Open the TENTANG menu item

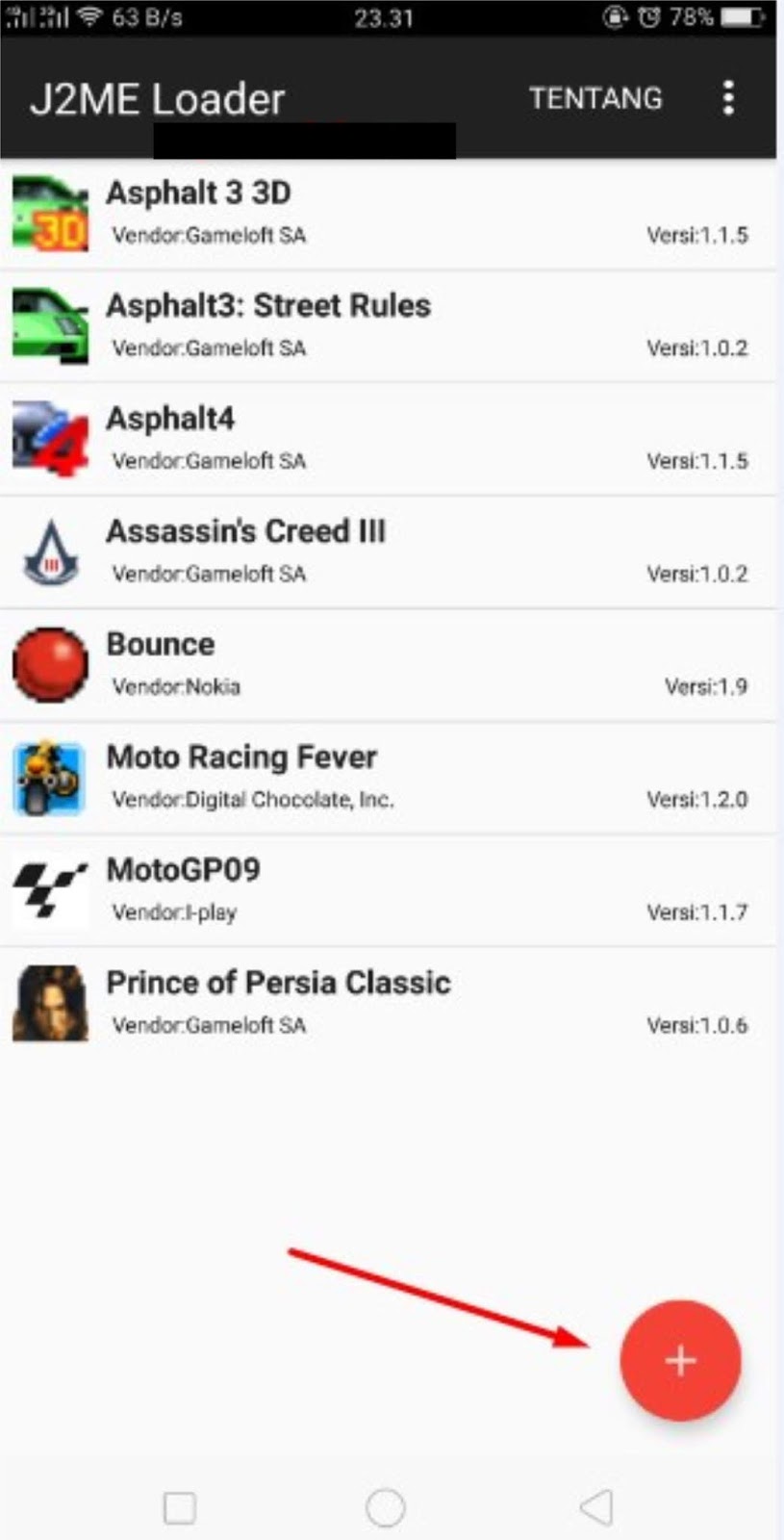pyautogui.click(x=594, y=98)
